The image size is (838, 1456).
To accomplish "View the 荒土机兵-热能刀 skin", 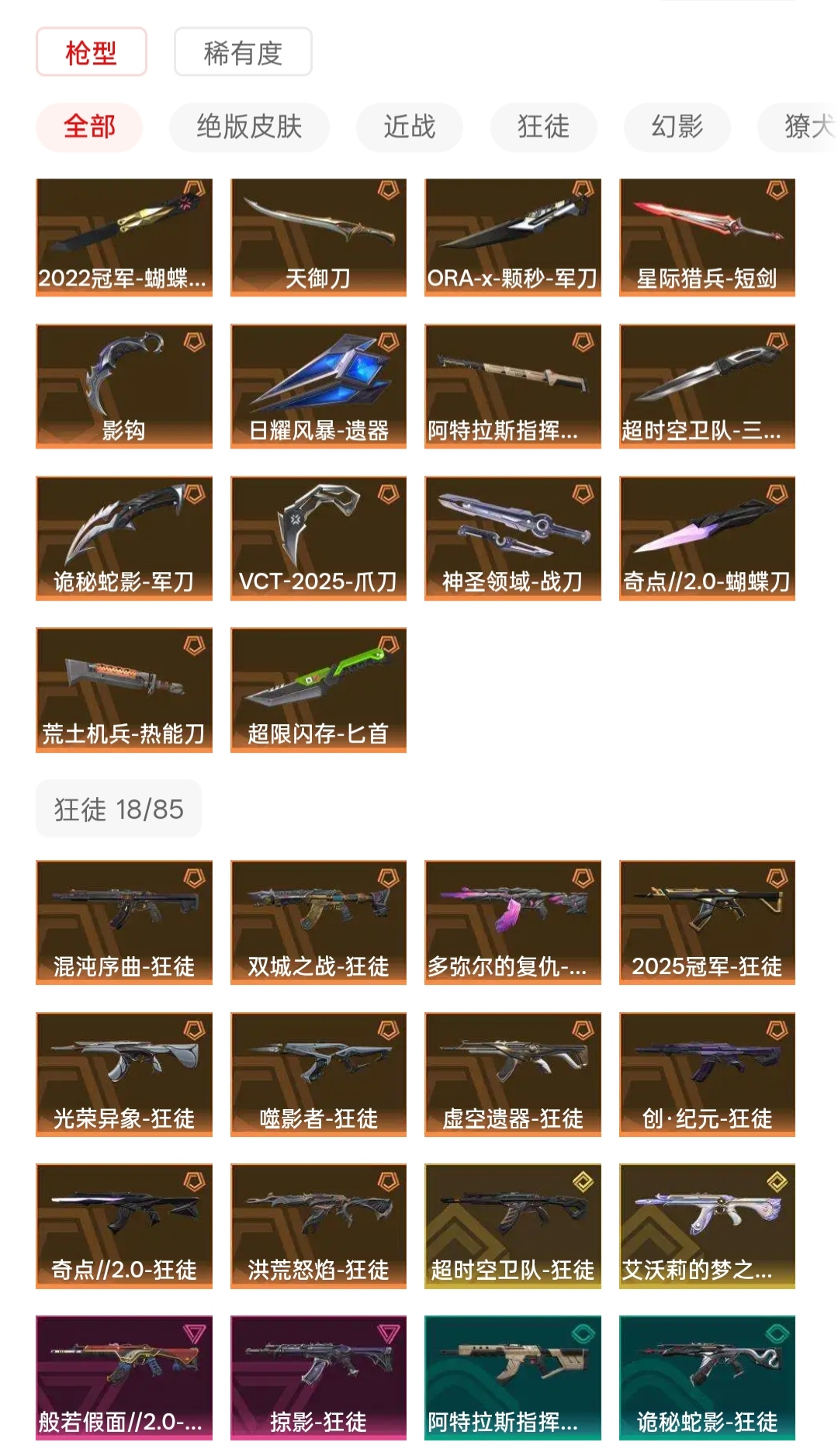I will coord(124,689).
